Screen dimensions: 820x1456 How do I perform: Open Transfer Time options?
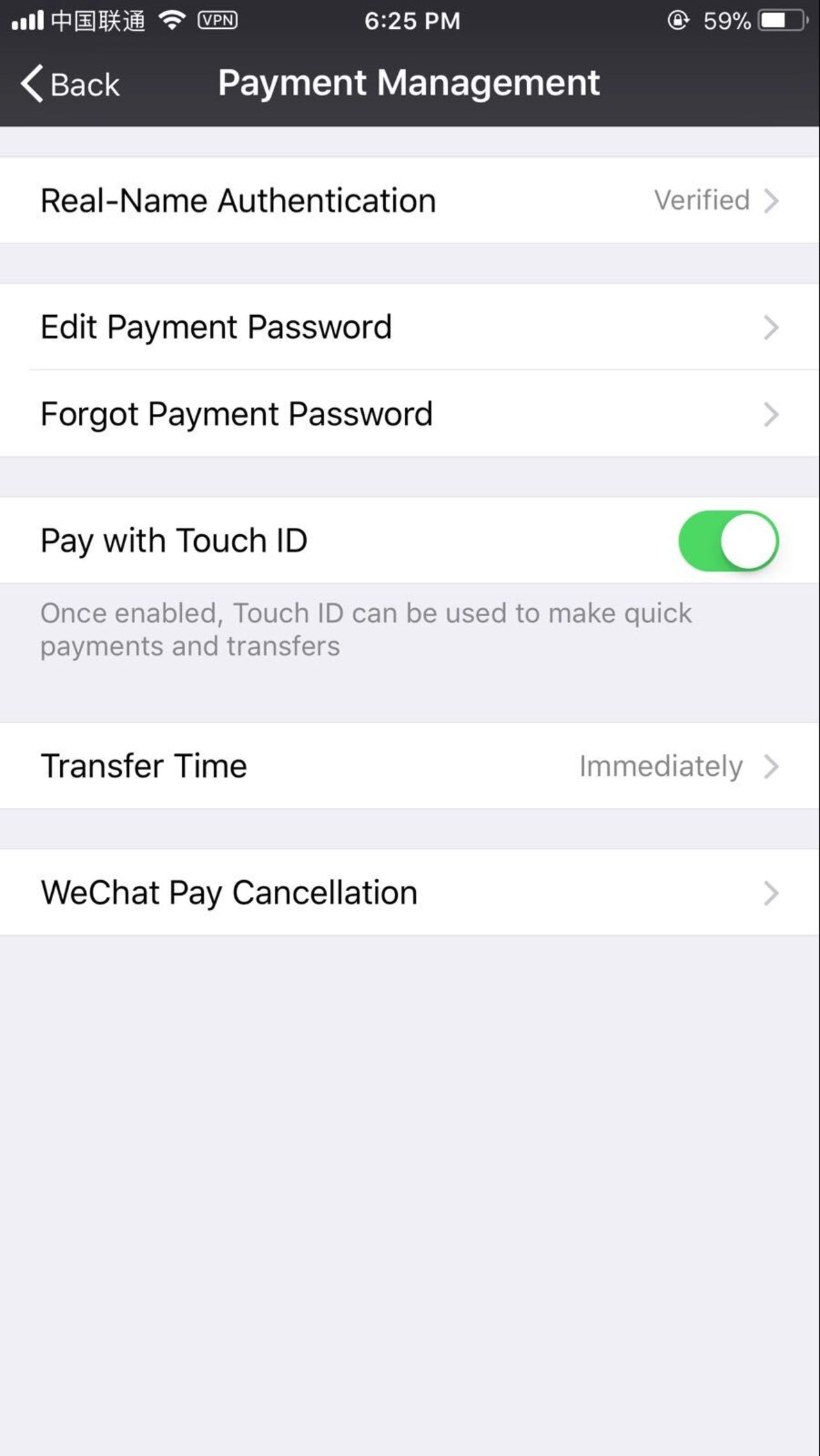pyautogui.click(x=410, y=765)
